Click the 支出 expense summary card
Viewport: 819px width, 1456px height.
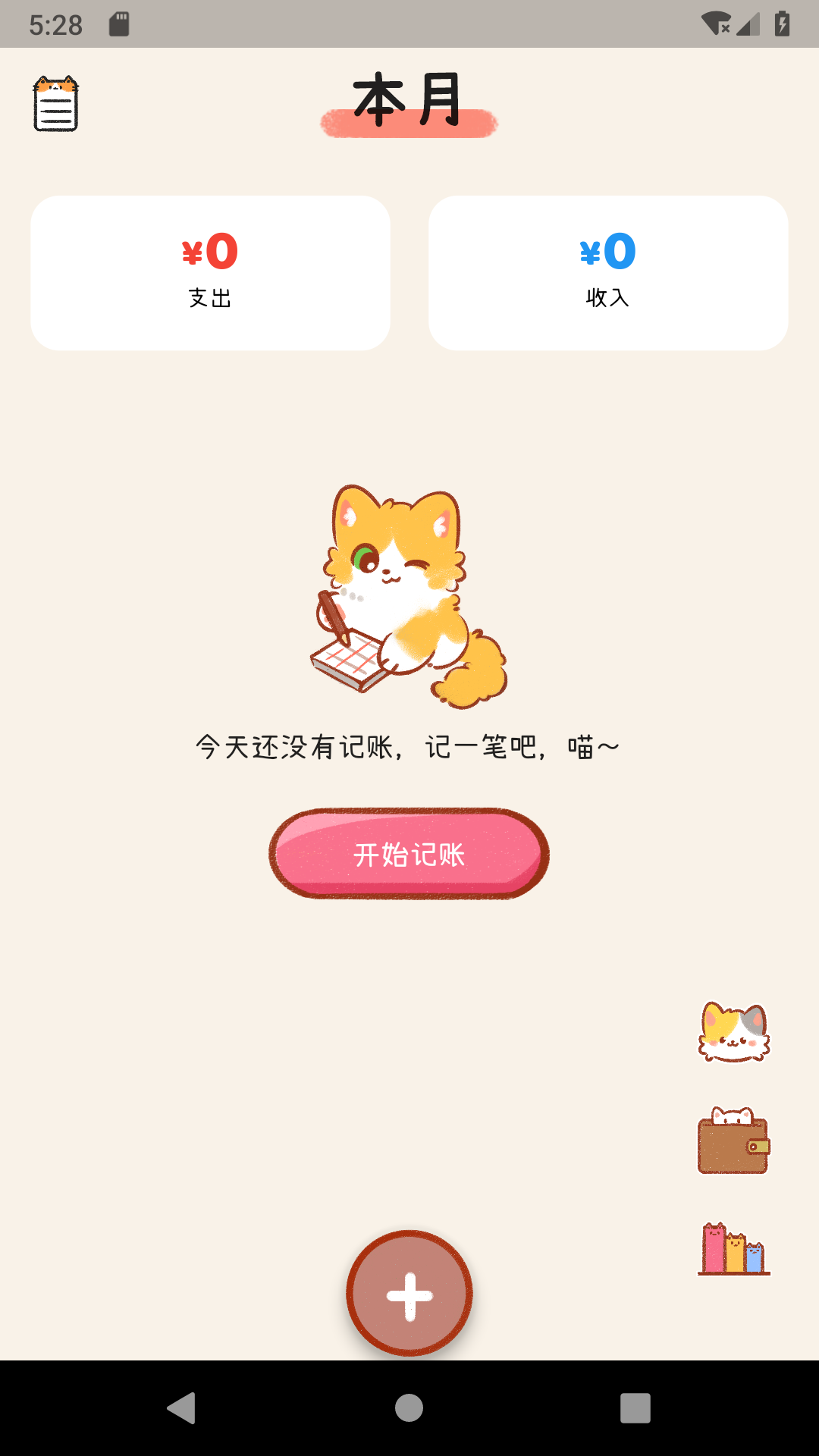[209, 271]
